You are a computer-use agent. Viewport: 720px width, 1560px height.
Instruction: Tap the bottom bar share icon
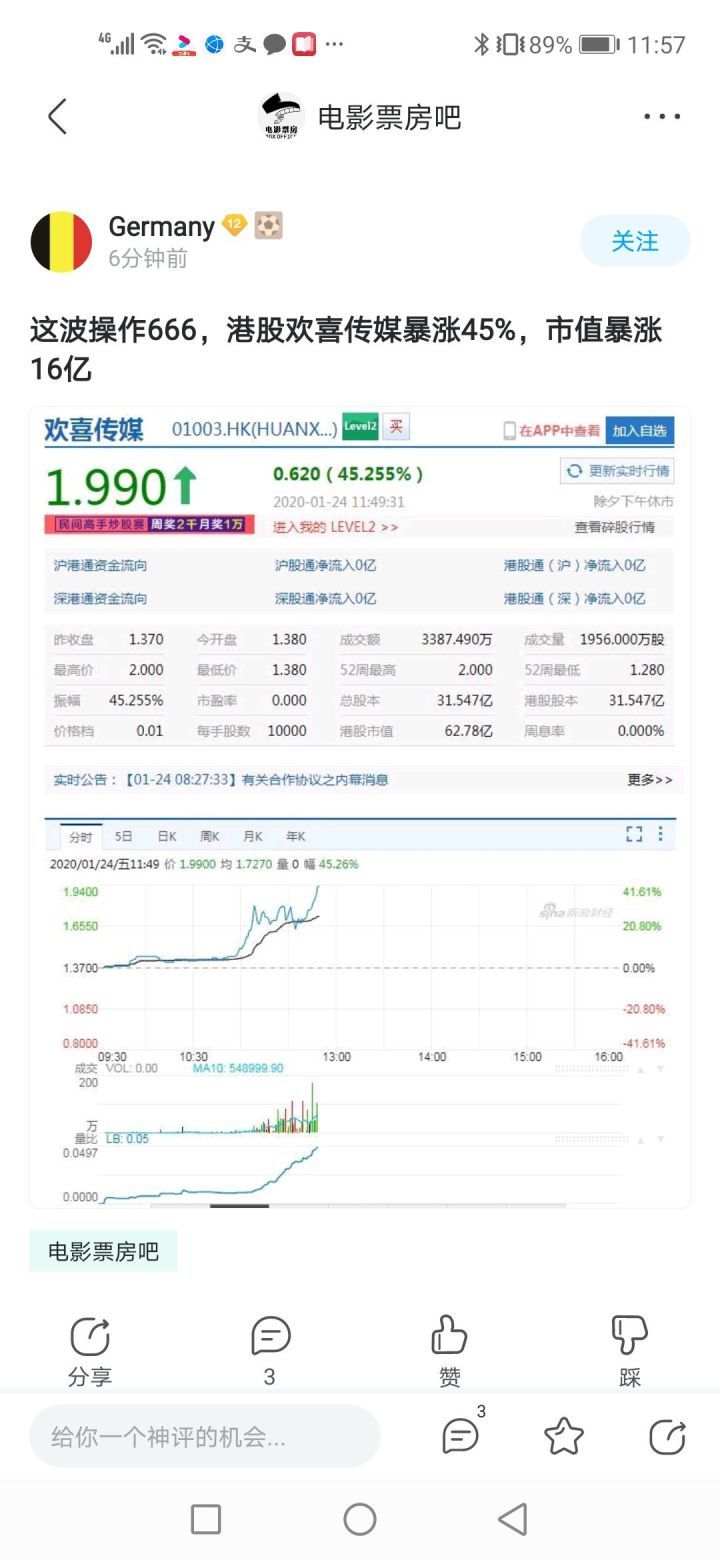(667, 1437)
